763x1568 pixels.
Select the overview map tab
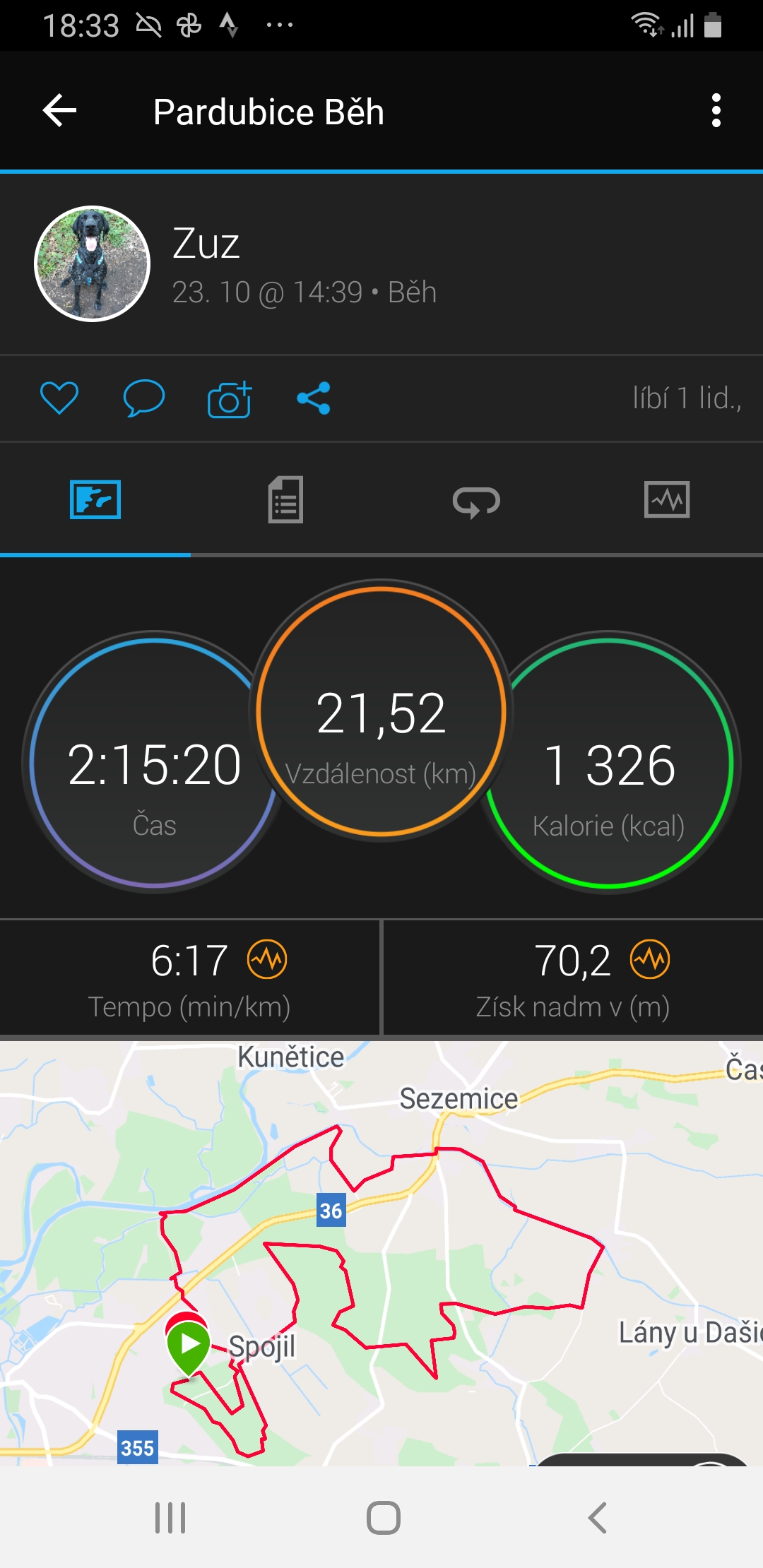pyautogui.click(x=95, y=500)
